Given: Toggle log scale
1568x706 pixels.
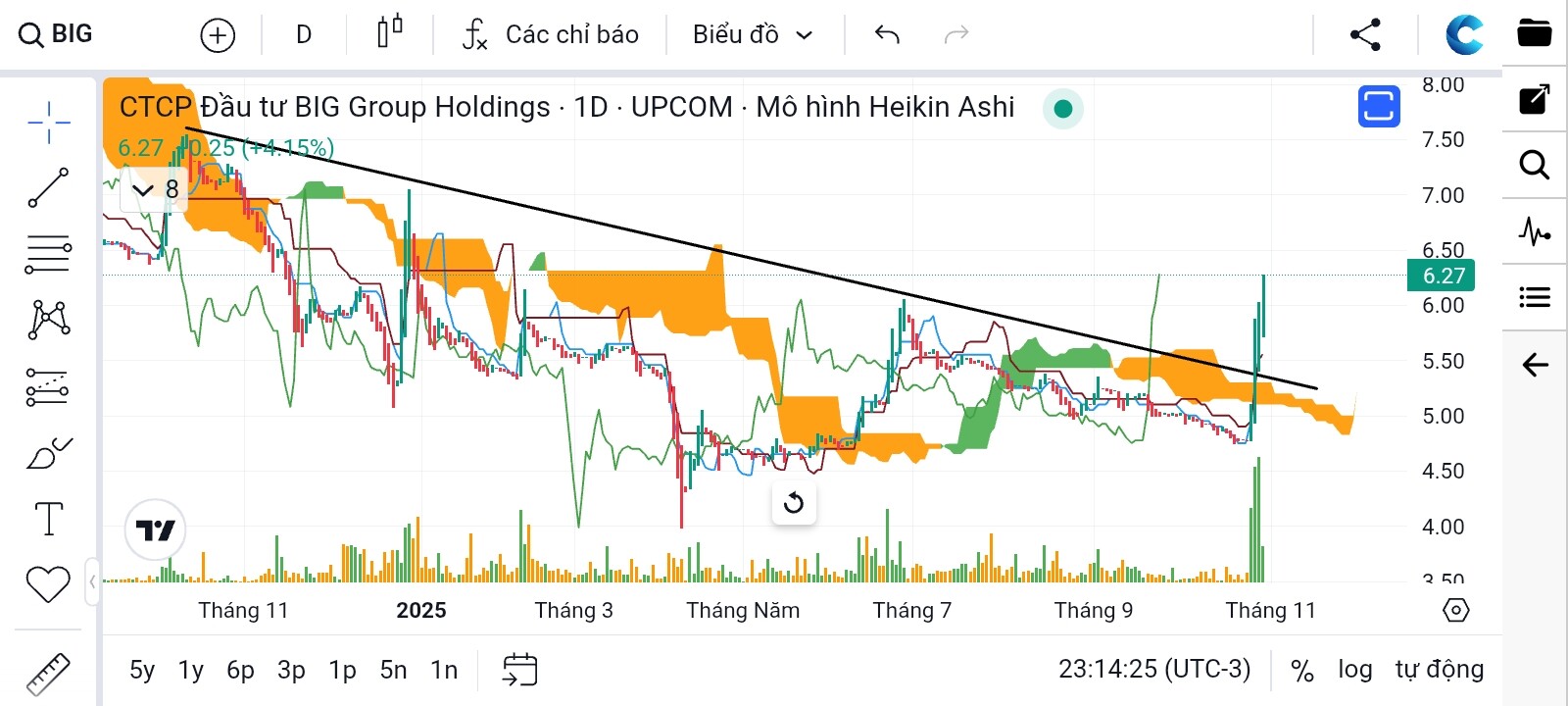Looking at the screenshot, I should [x=1354, y=670].
